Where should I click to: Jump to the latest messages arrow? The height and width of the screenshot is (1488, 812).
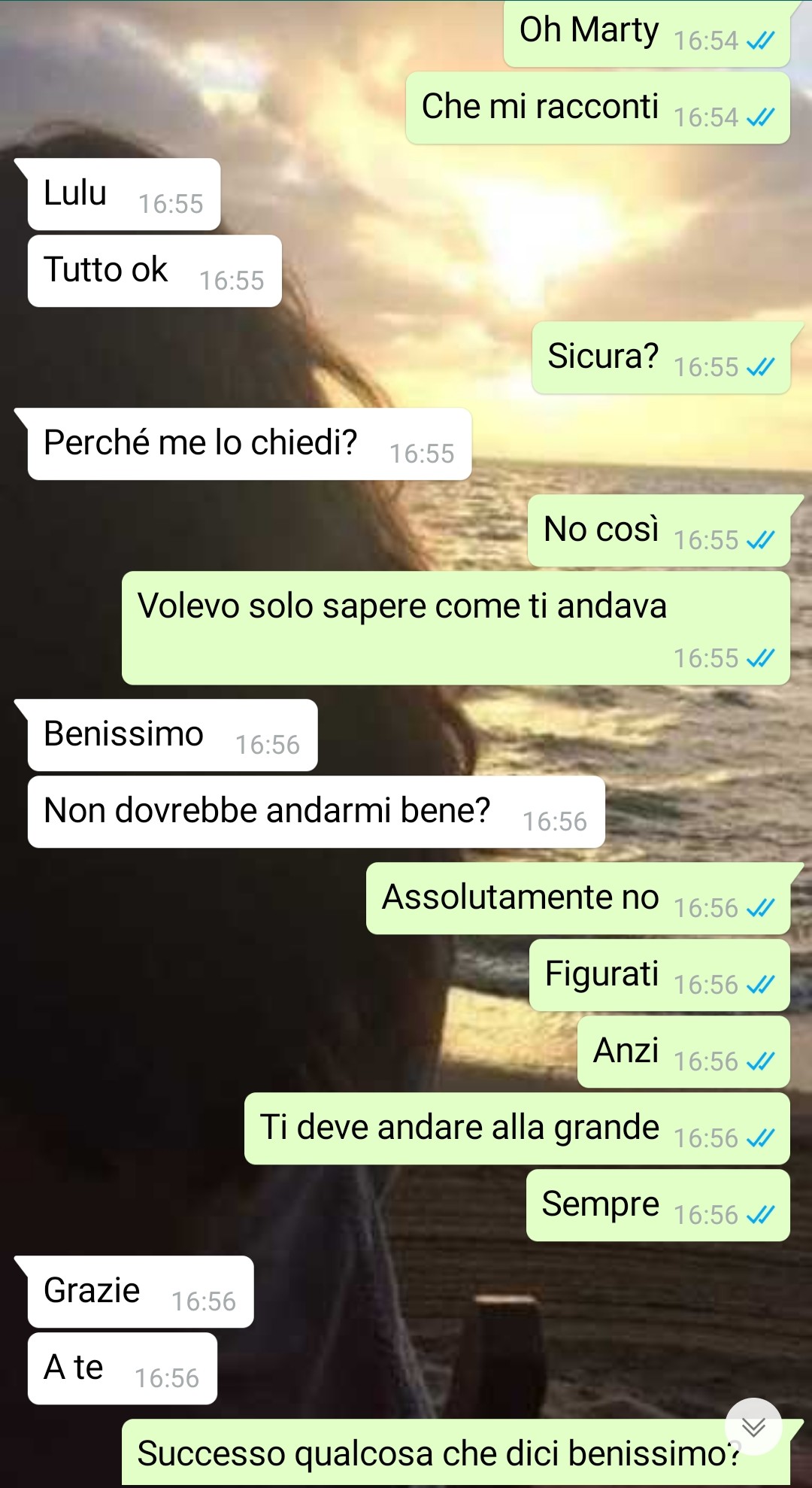(x=753, y=1426)
